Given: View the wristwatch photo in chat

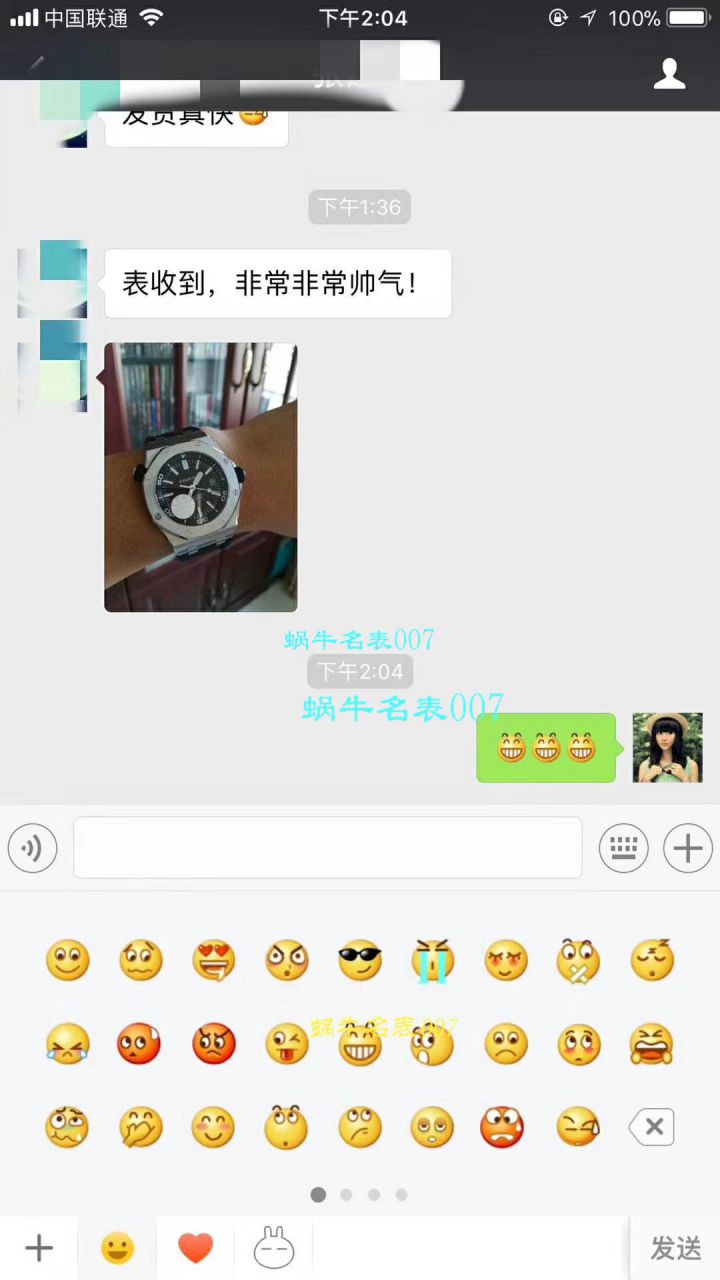Looking at the screenshot, I should pos(200,477).
